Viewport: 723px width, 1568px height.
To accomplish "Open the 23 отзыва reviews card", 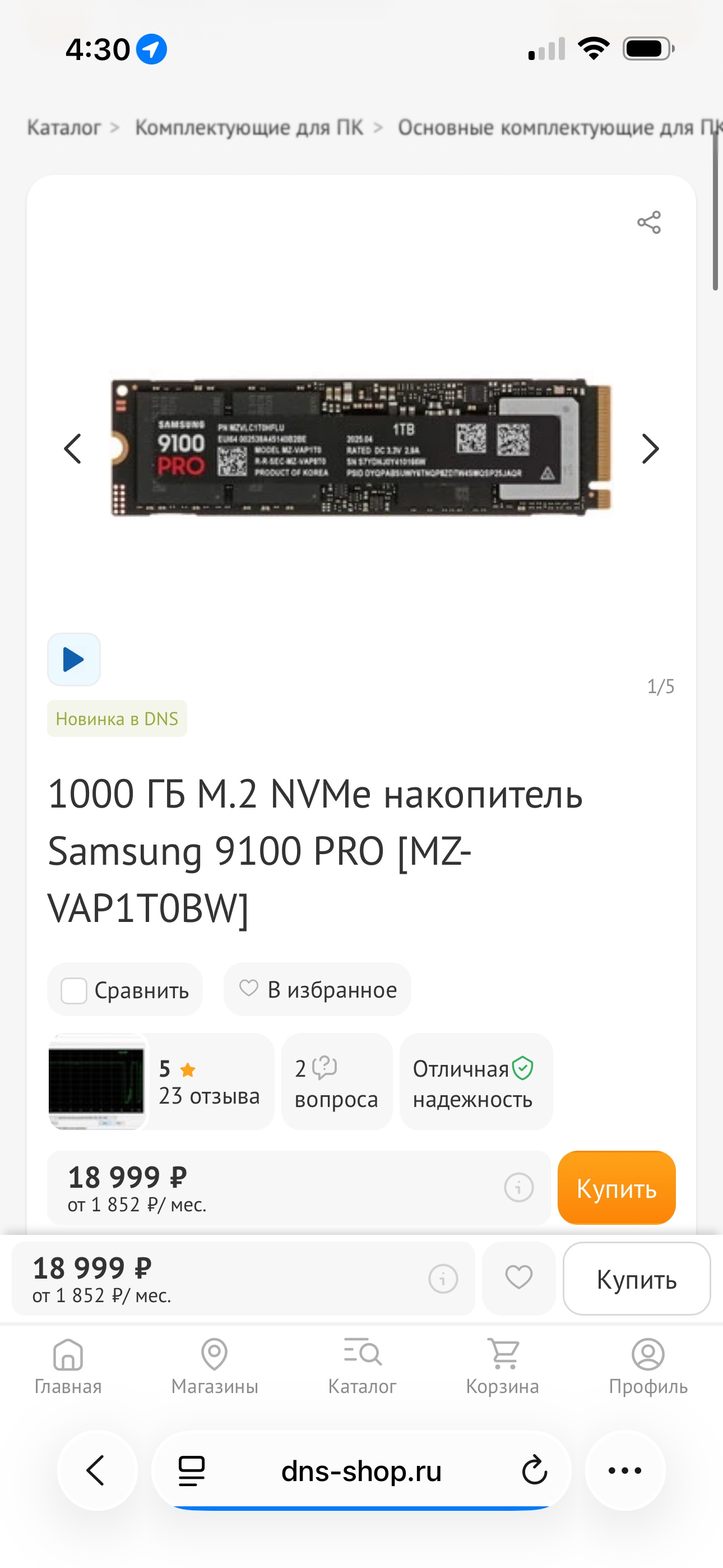I will [161, 1081].
